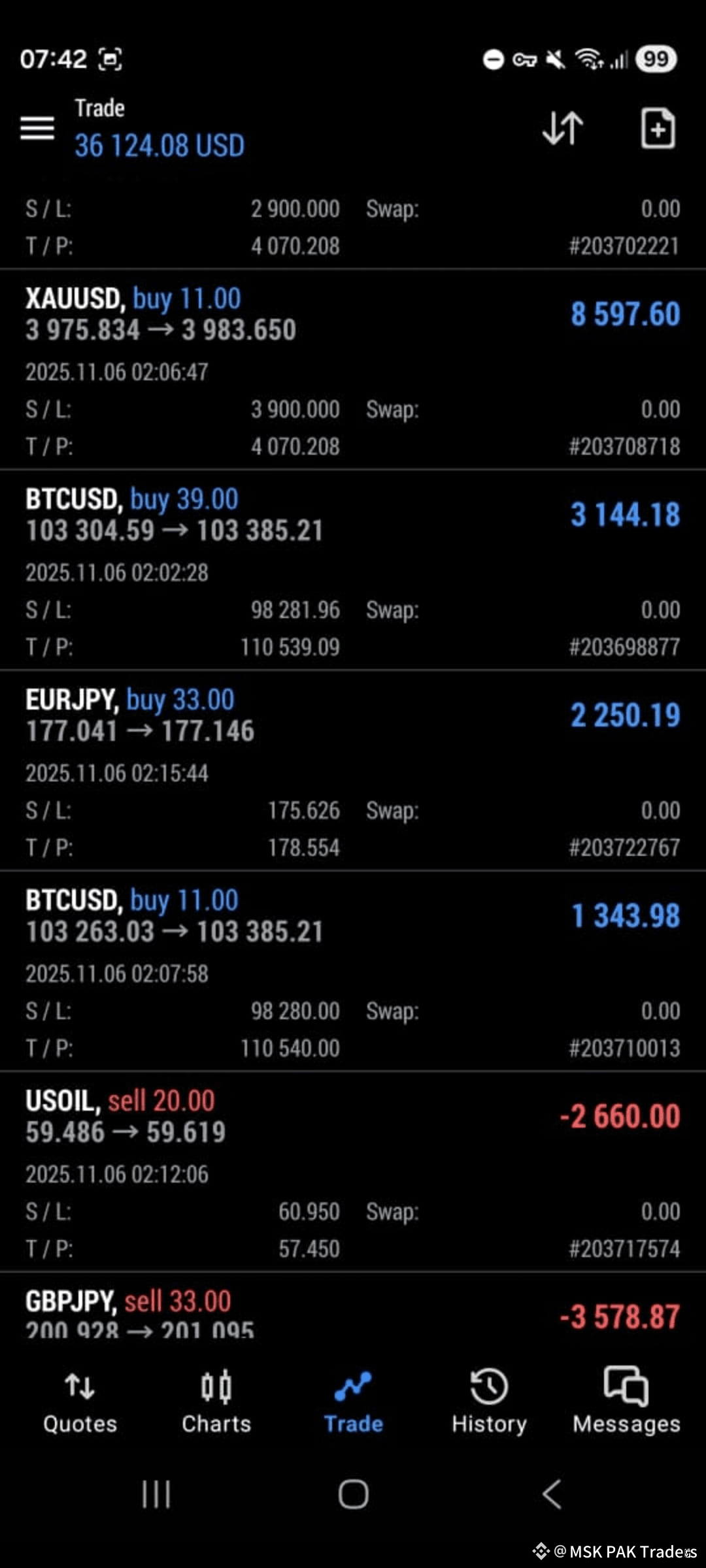This screenshot has height=1568, width=706.
Task: Go to the History tab
Action: pyautogui.click(x=490, y=1401)
